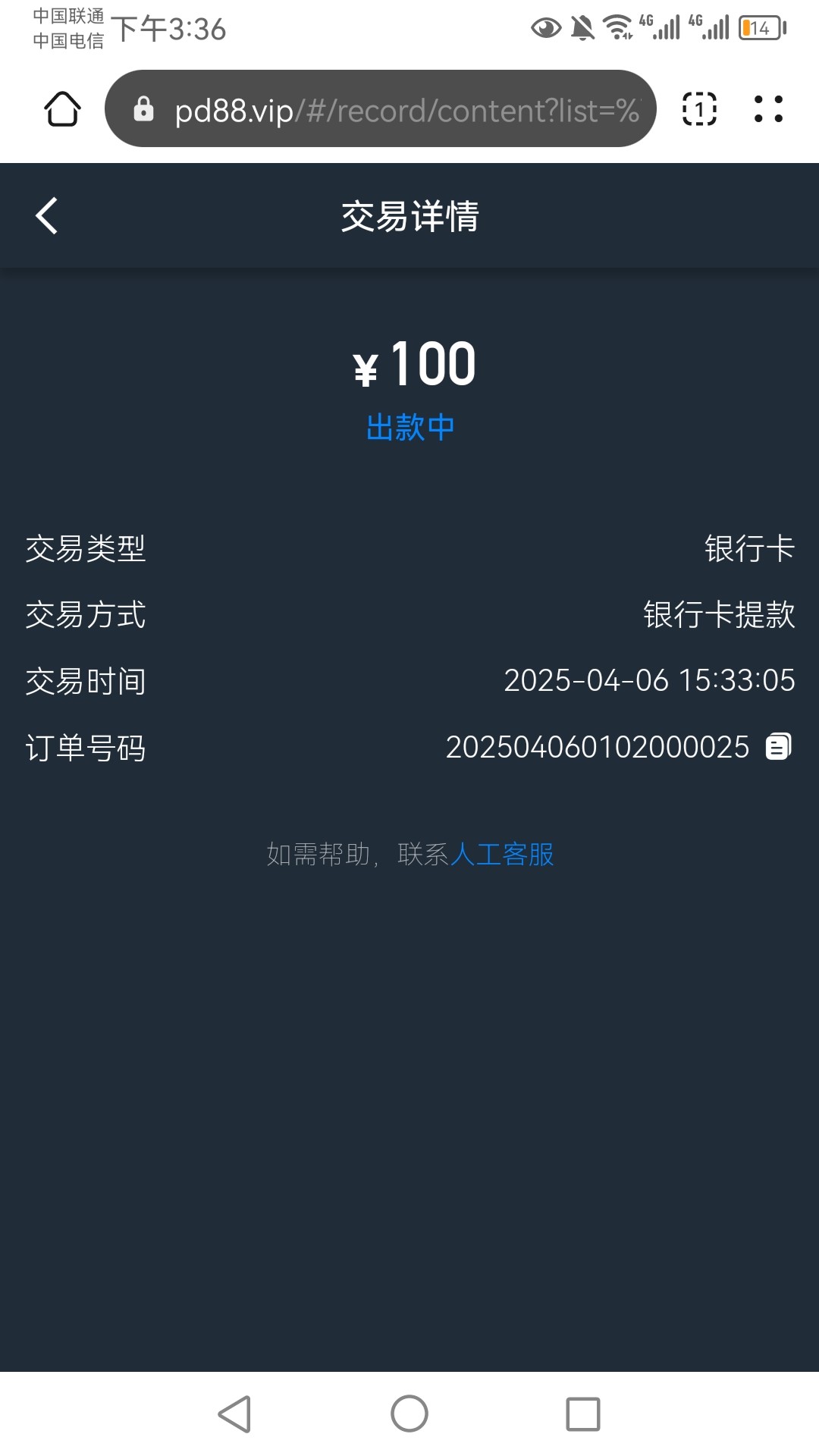Tap the pd88.vip address bar

[380, 109]
